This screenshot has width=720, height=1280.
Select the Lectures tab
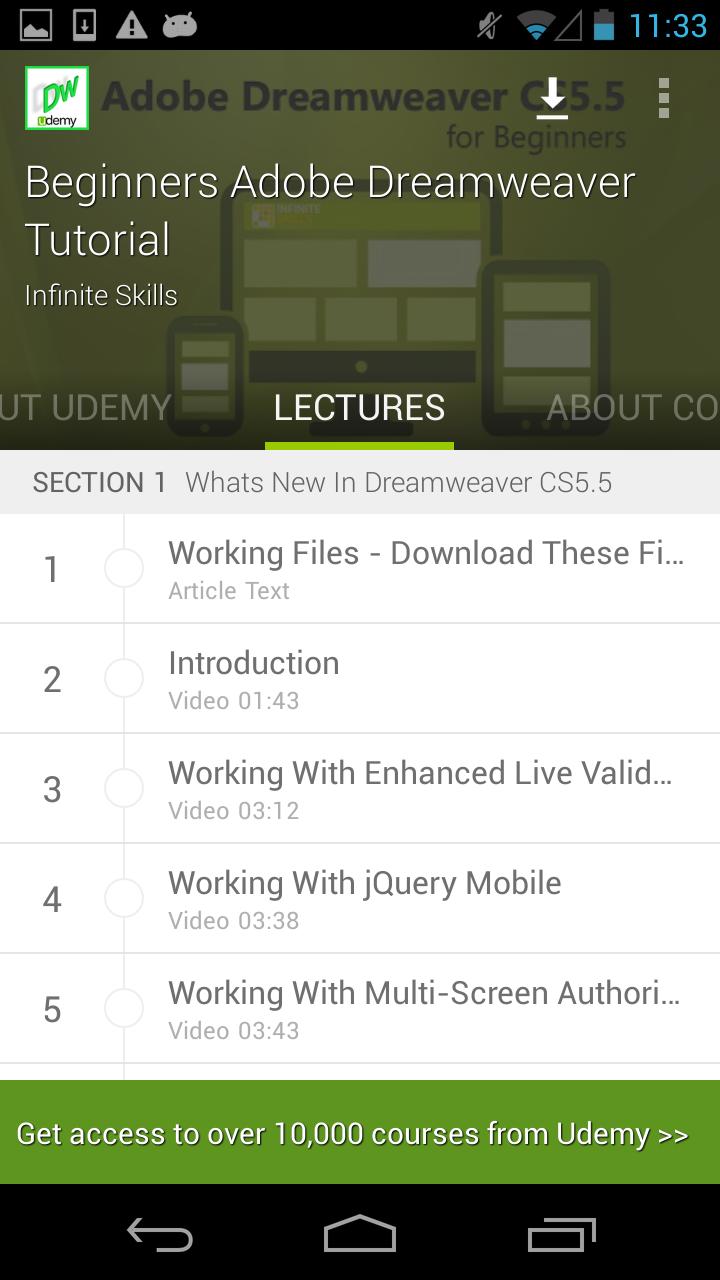pos(359,408)
